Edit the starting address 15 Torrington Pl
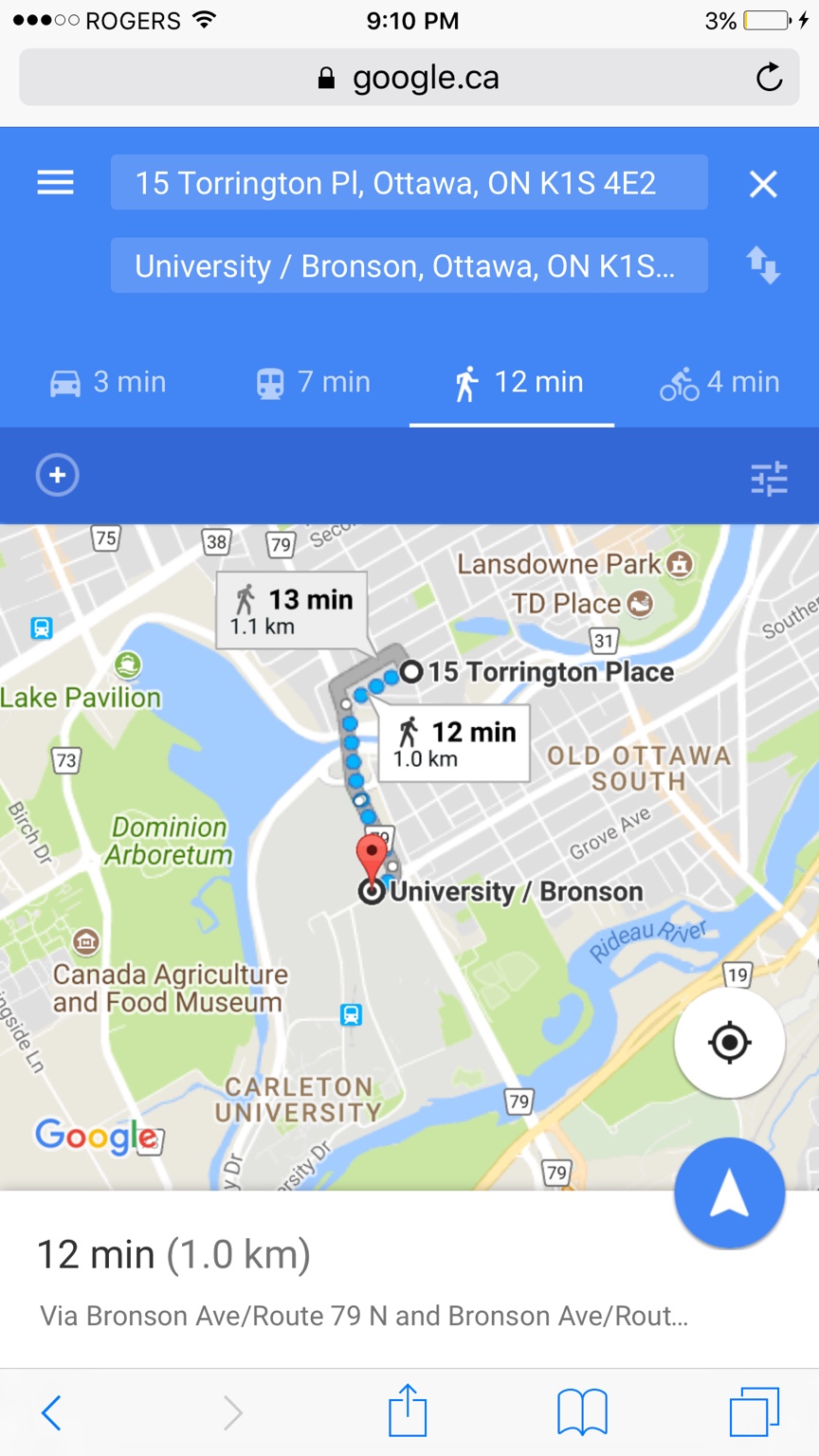The width and height of the screenshot is (819, 1456). pos(409,183)
